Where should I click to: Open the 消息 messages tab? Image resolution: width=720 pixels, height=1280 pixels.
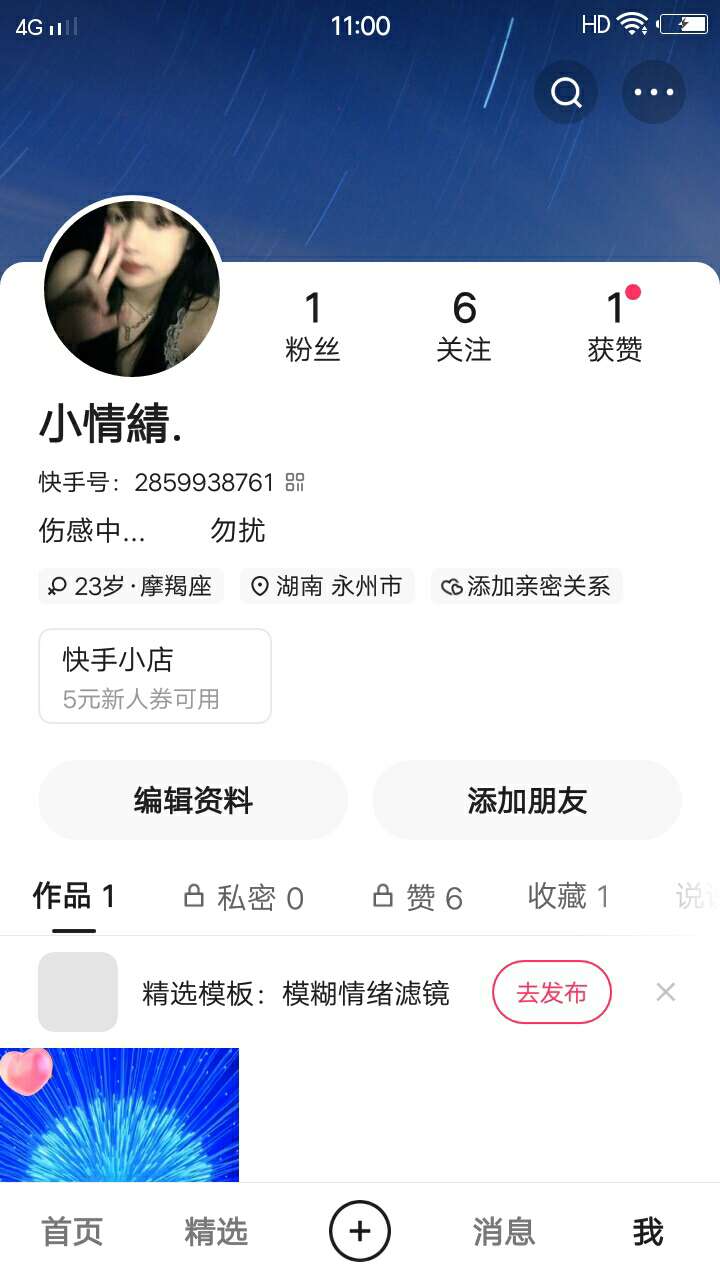[504, 1232]
